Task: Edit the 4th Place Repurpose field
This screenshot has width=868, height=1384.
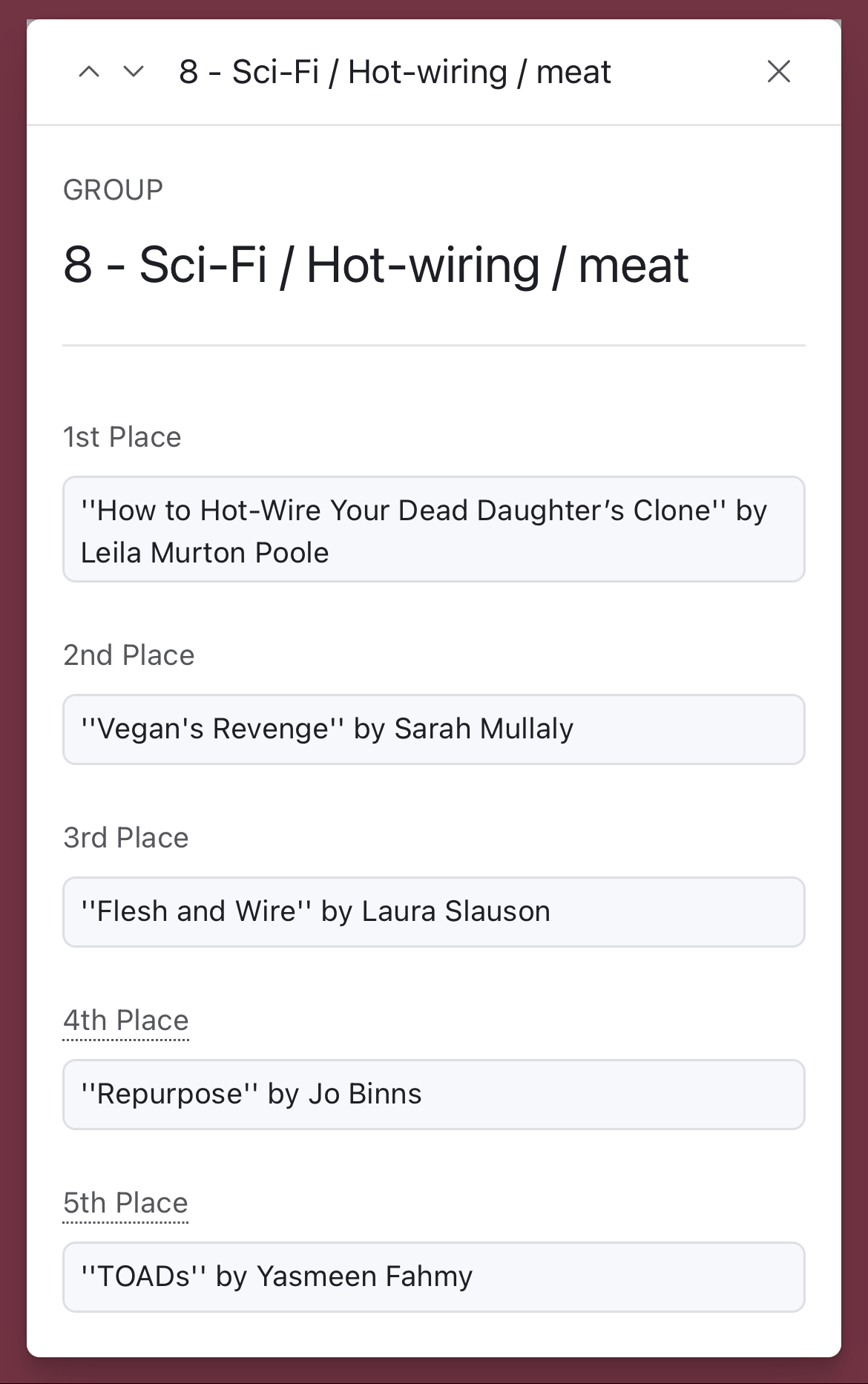Action: click(433, 1095)
